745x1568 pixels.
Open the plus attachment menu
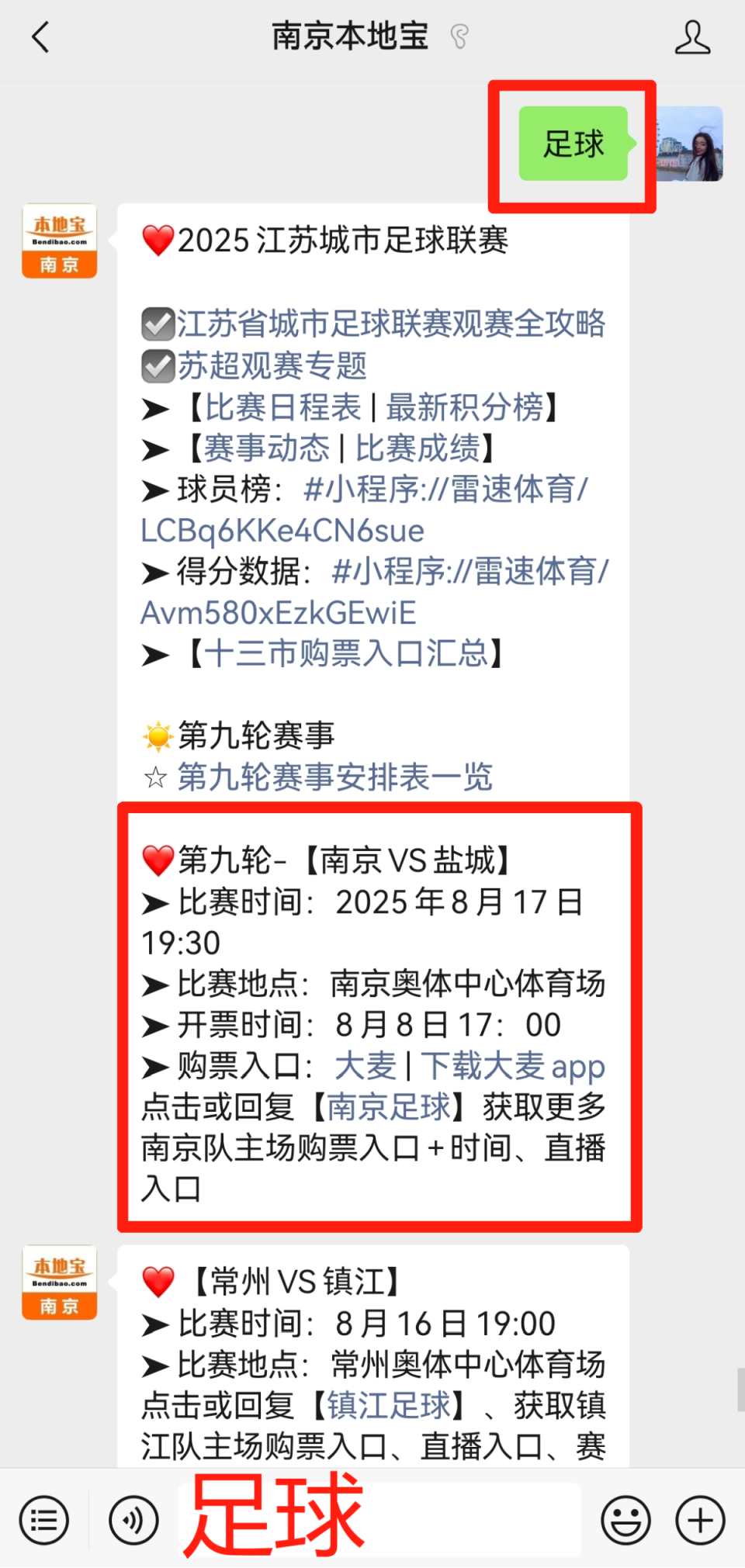click(700, 1520)
